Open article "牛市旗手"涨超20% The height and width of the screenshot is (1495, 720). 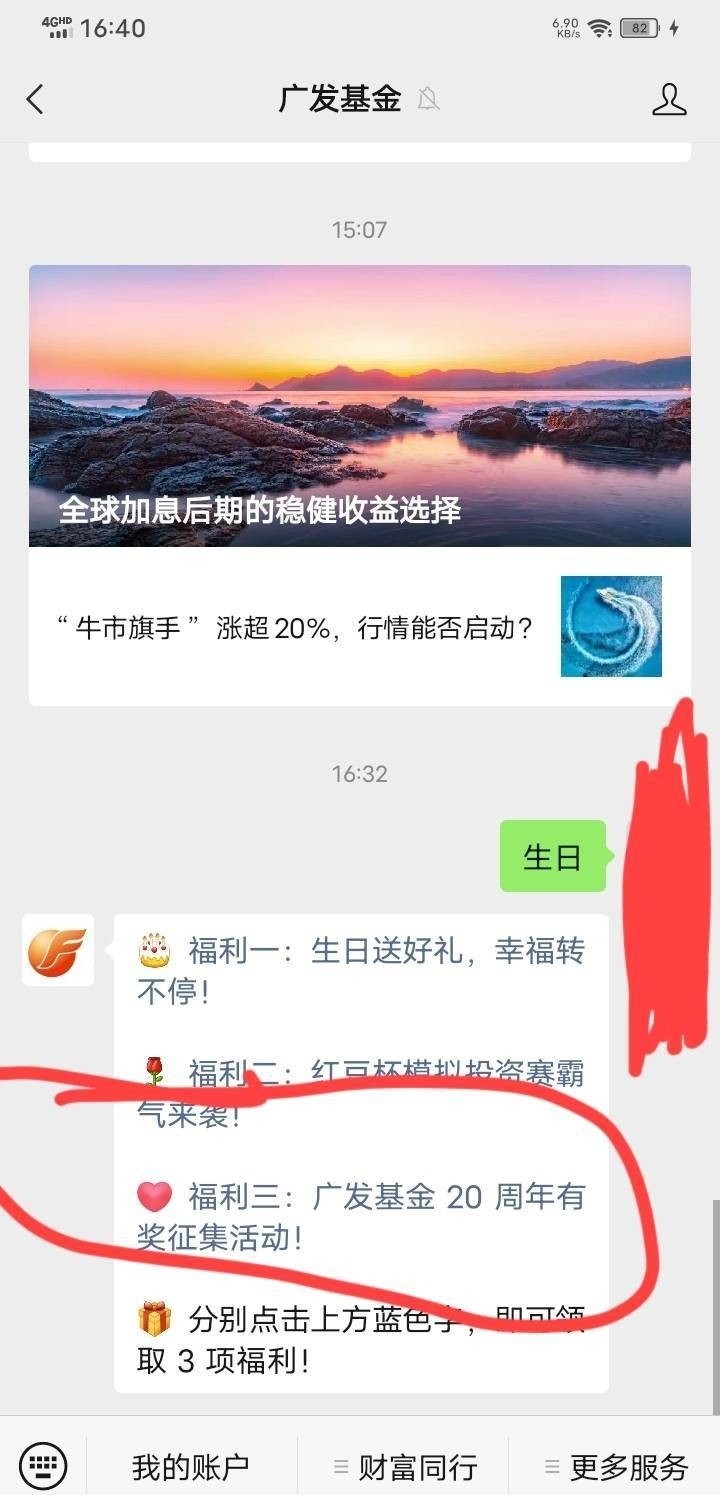coord(300,628)
